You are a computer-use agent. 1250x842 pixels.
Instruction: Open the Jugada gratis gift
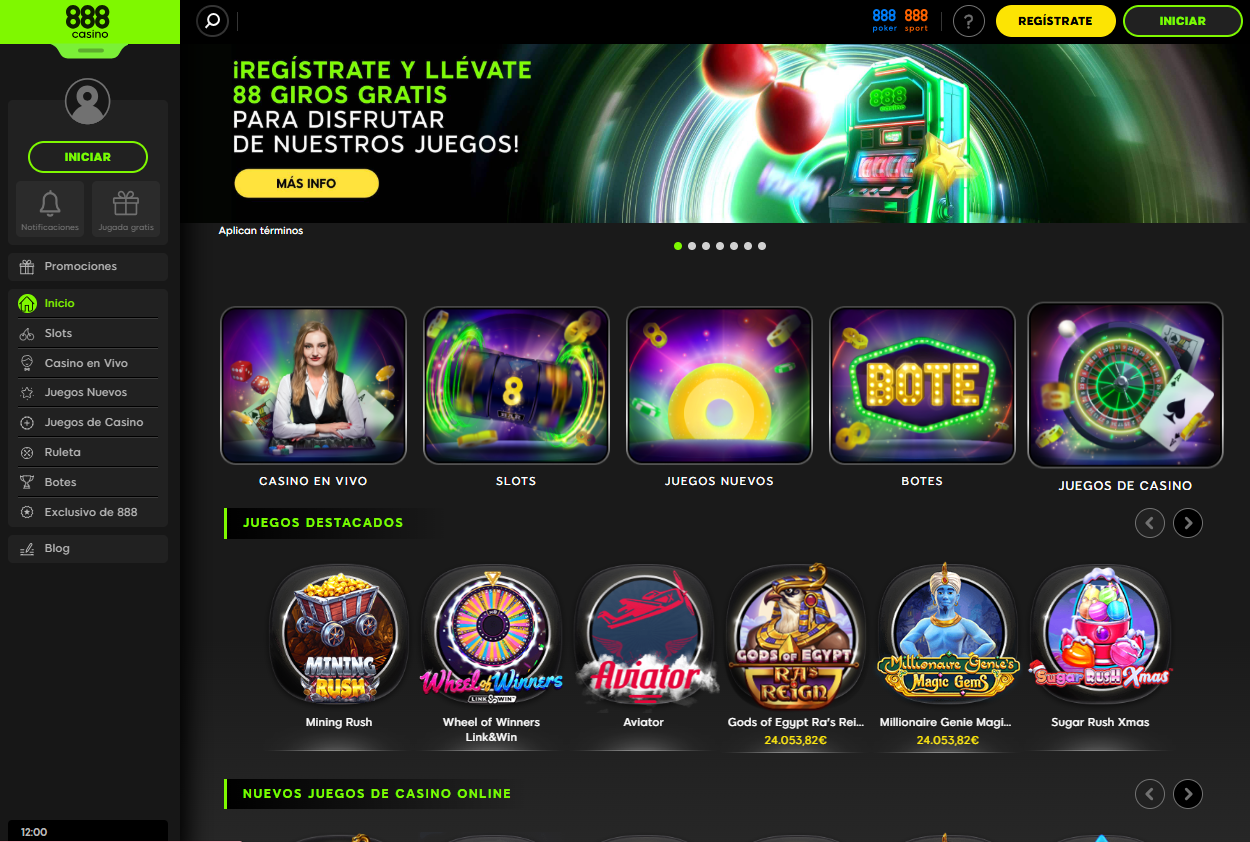[126, 208]
